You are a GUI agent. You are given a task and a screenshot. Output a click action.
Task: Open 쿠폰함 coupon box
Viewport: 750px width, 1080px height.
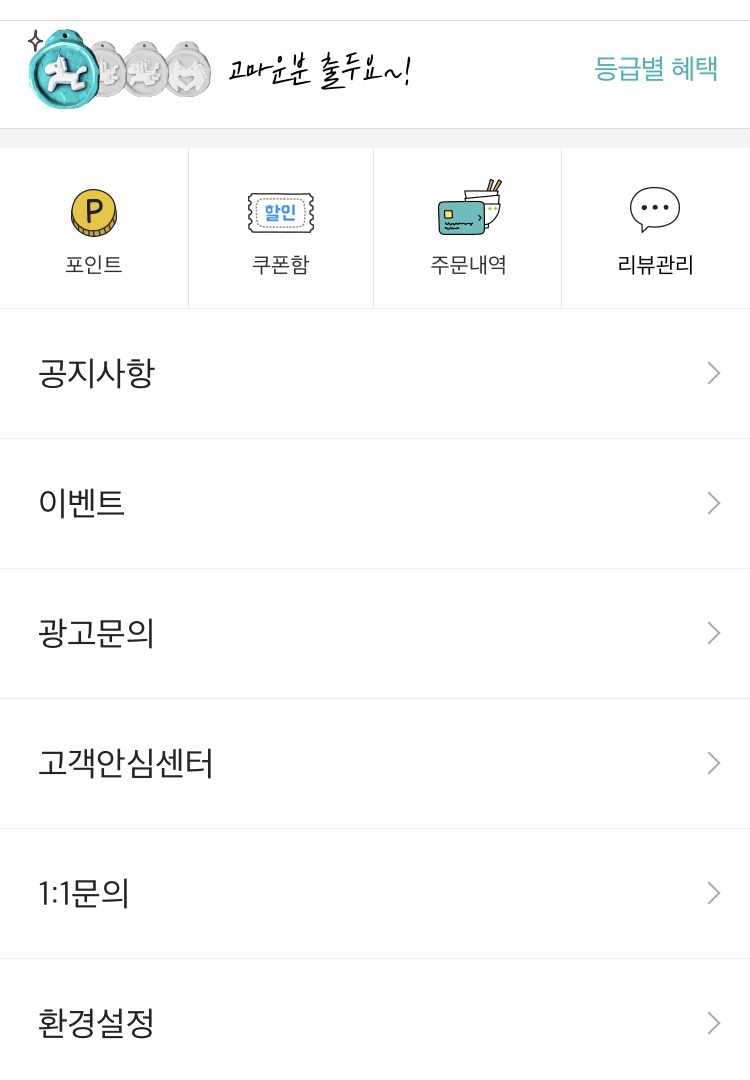tap(281, 230)
